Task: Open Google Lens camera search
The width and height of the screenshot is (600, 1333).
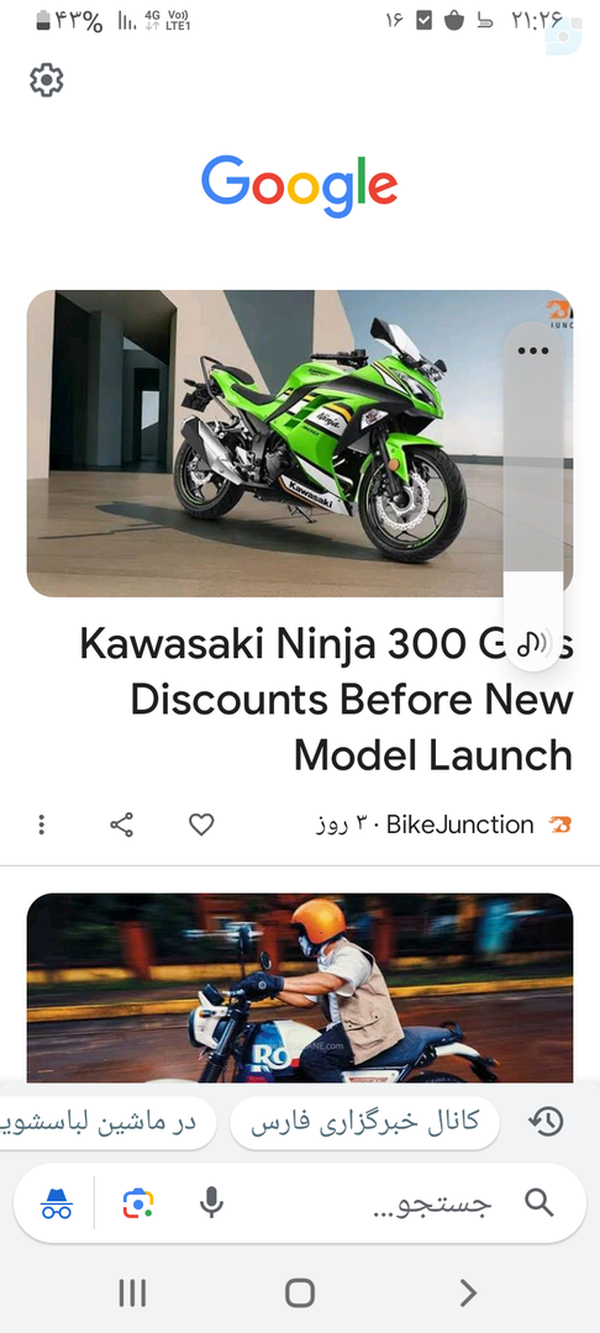Action: coord(139,1204)
